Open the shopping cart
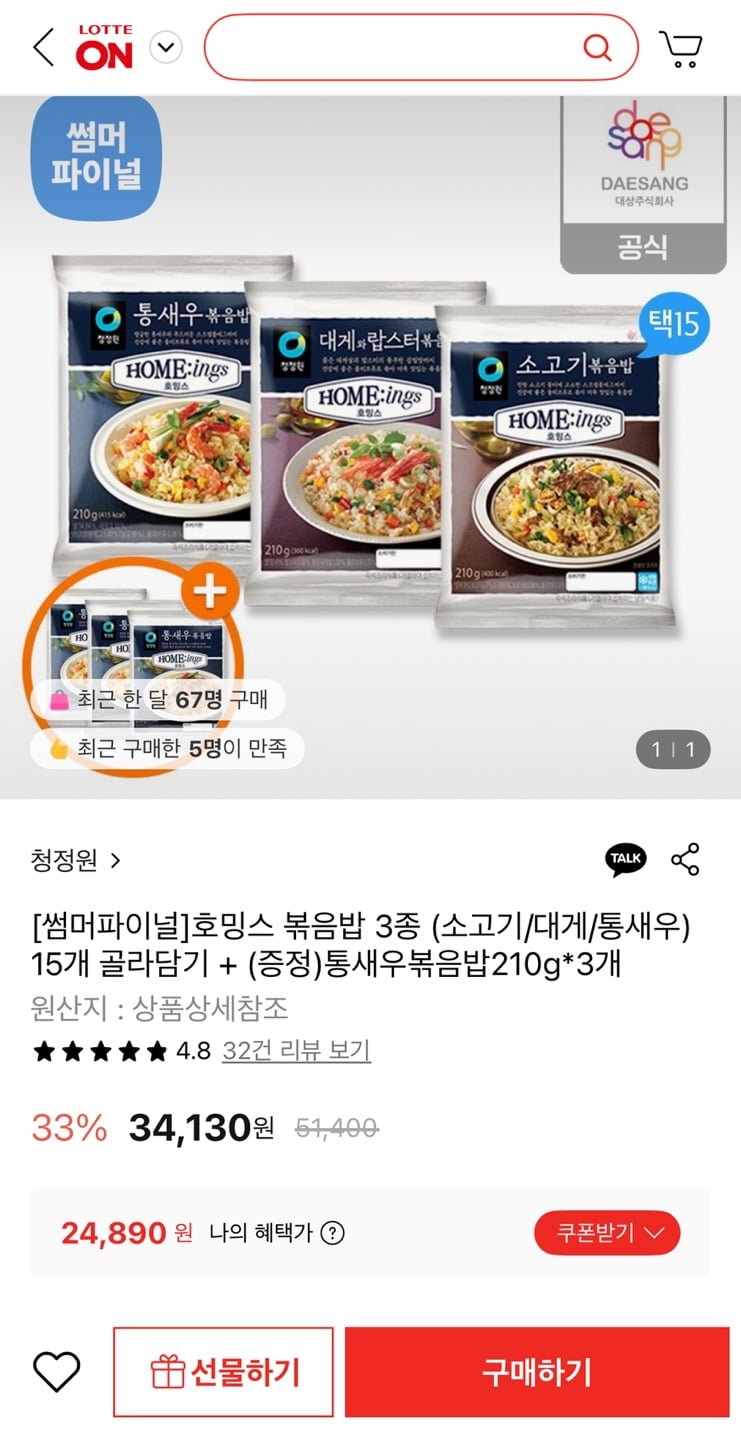 point(681,47)
